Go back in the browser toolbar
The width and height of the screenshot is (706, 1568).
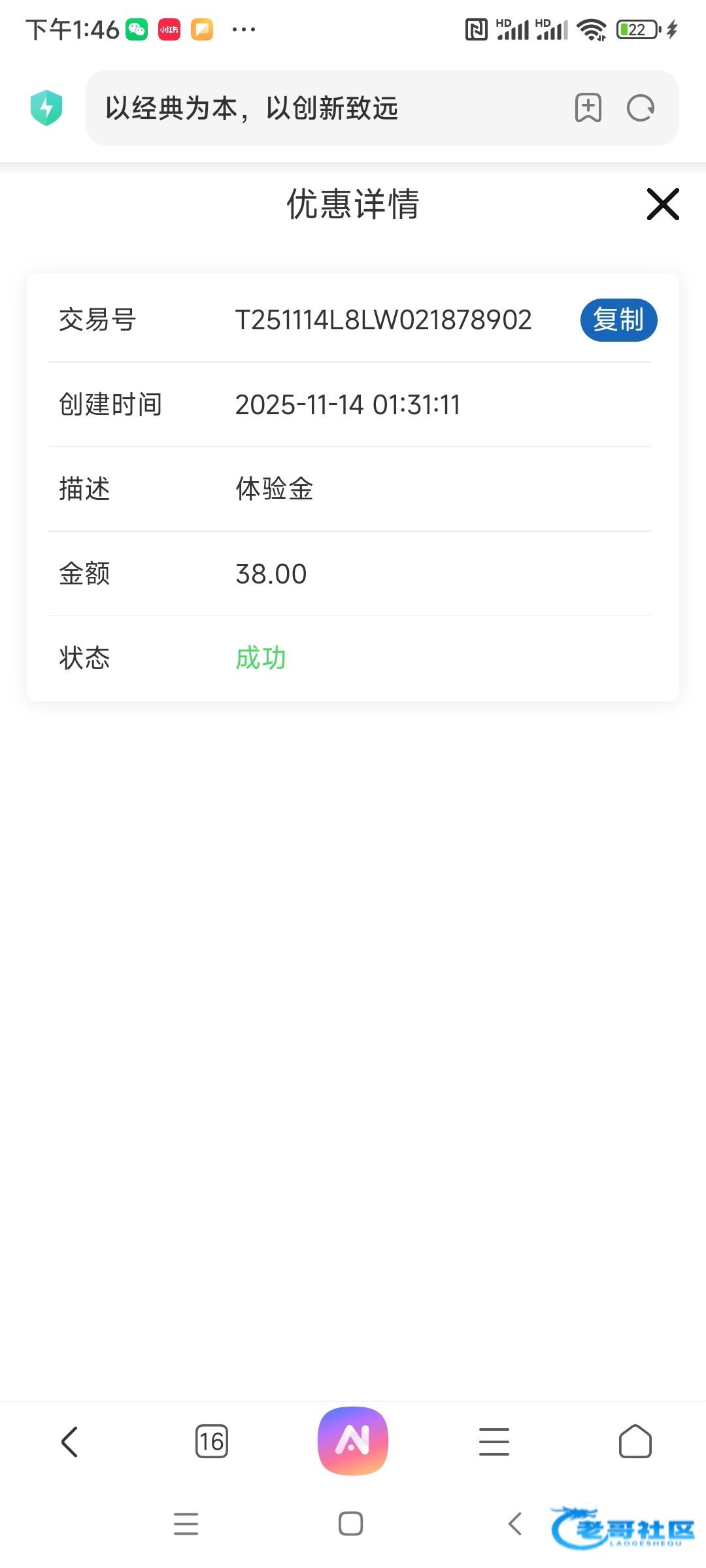point(70,1441)
